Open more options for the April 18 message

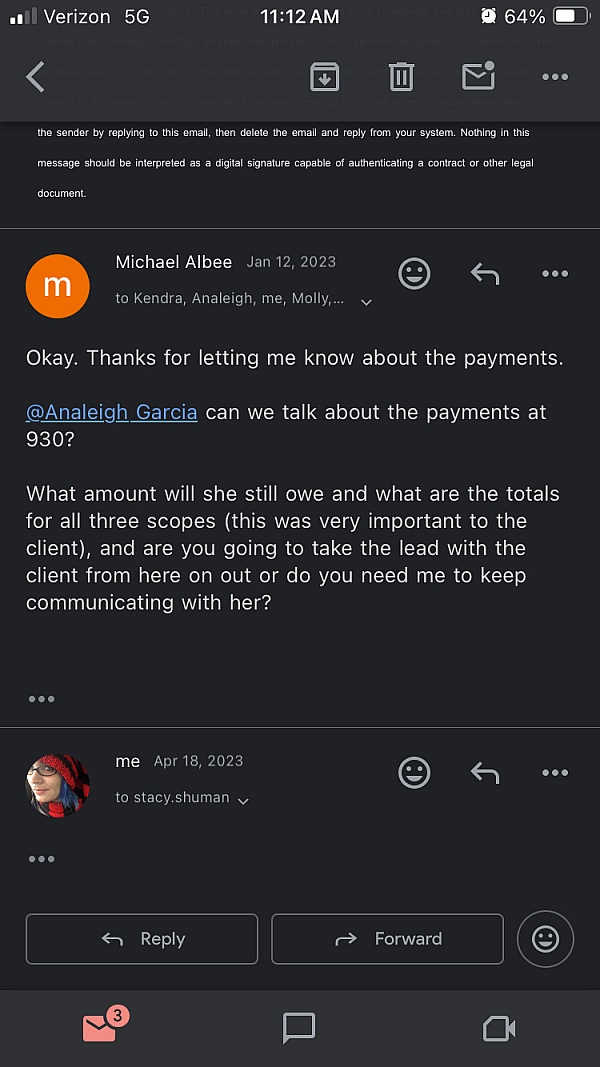coord(554,772)
